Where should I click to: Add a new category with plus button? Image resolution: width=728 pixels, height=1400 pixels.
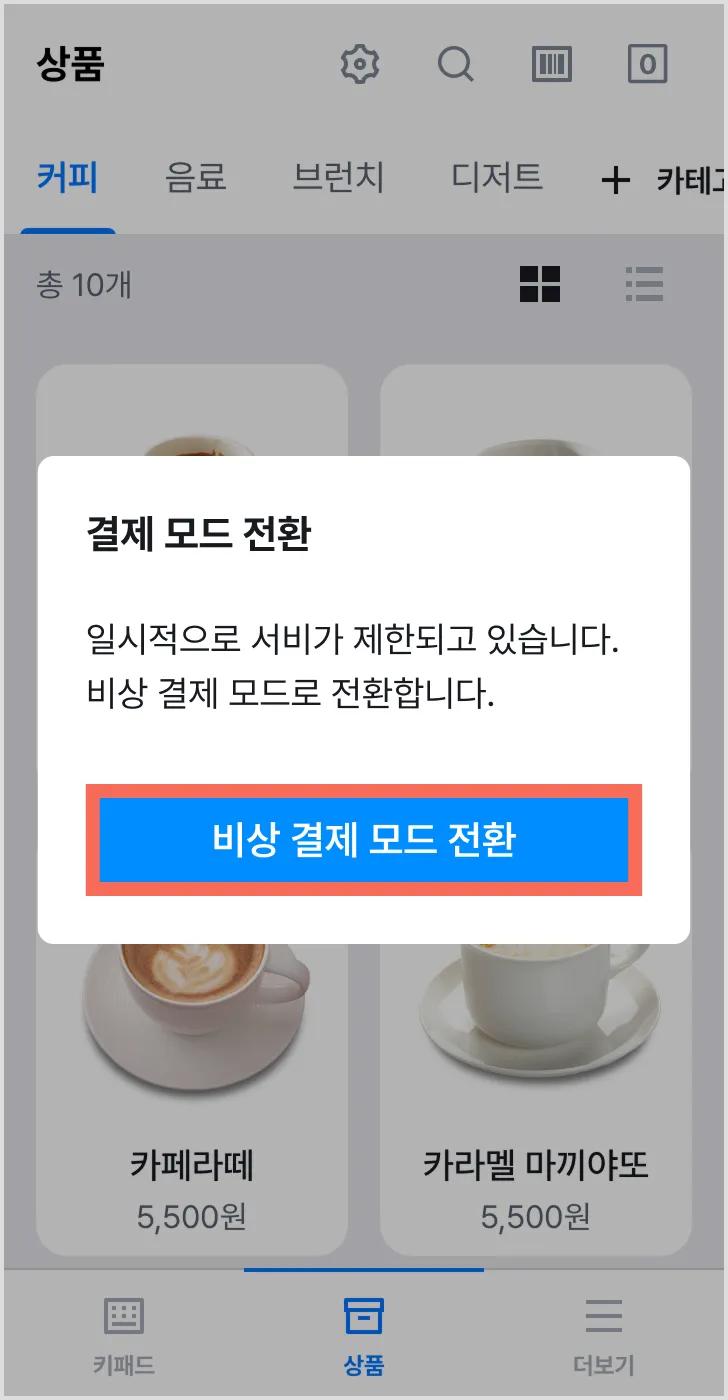click(x=615, y=181)
